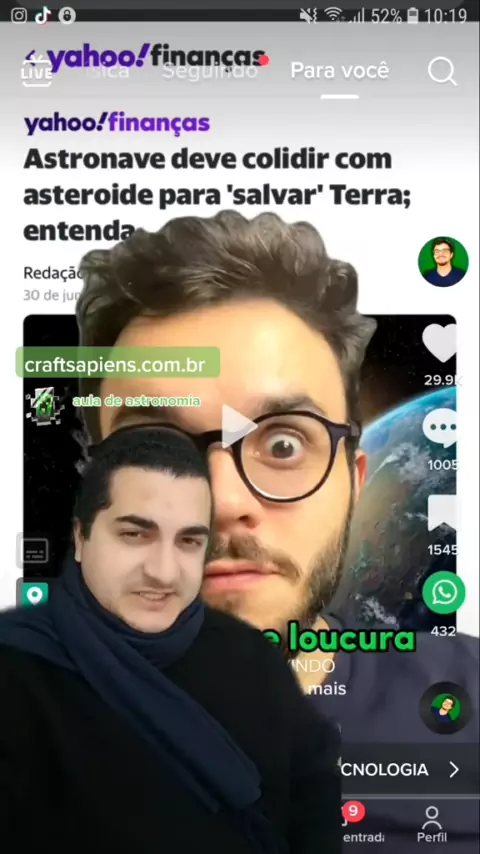480x854 pixels.
Task: Like this video with the heart
Action: click(440, 344)
